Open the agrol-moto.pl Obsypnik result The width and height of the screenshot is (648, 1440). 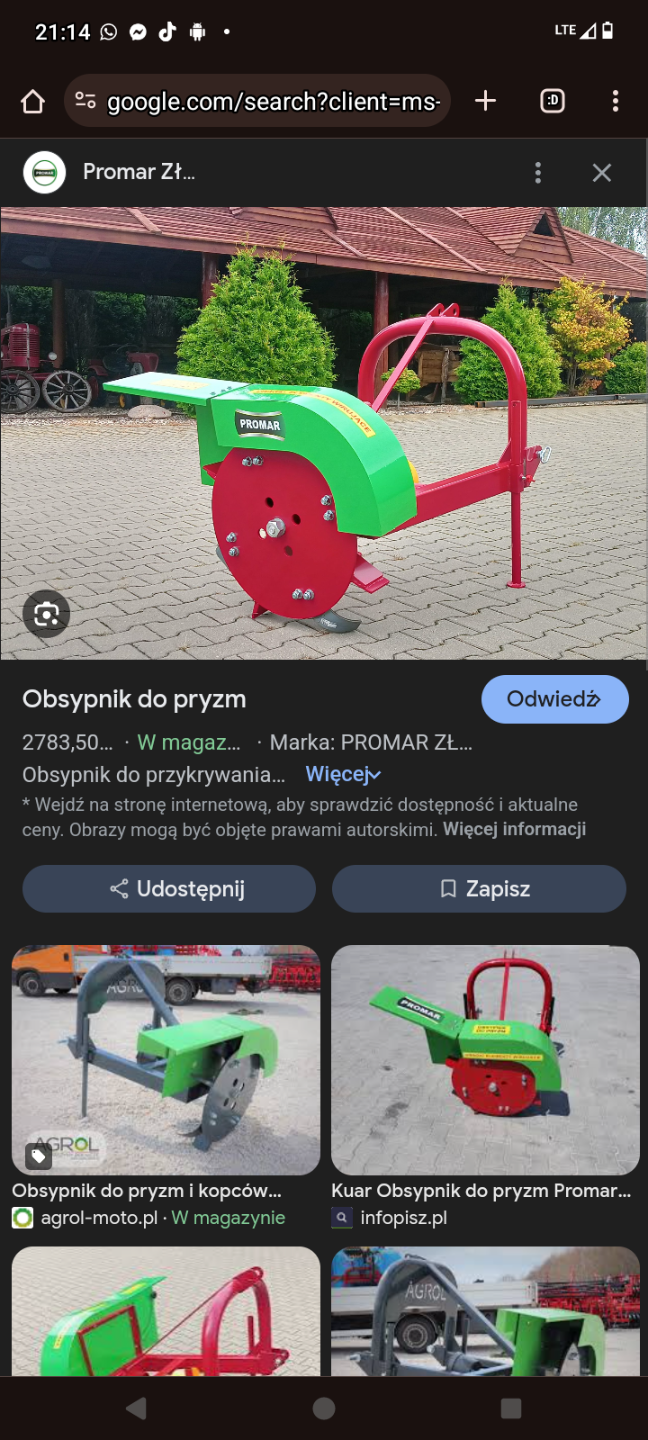pyautogui.click(x=165, y=1060)
